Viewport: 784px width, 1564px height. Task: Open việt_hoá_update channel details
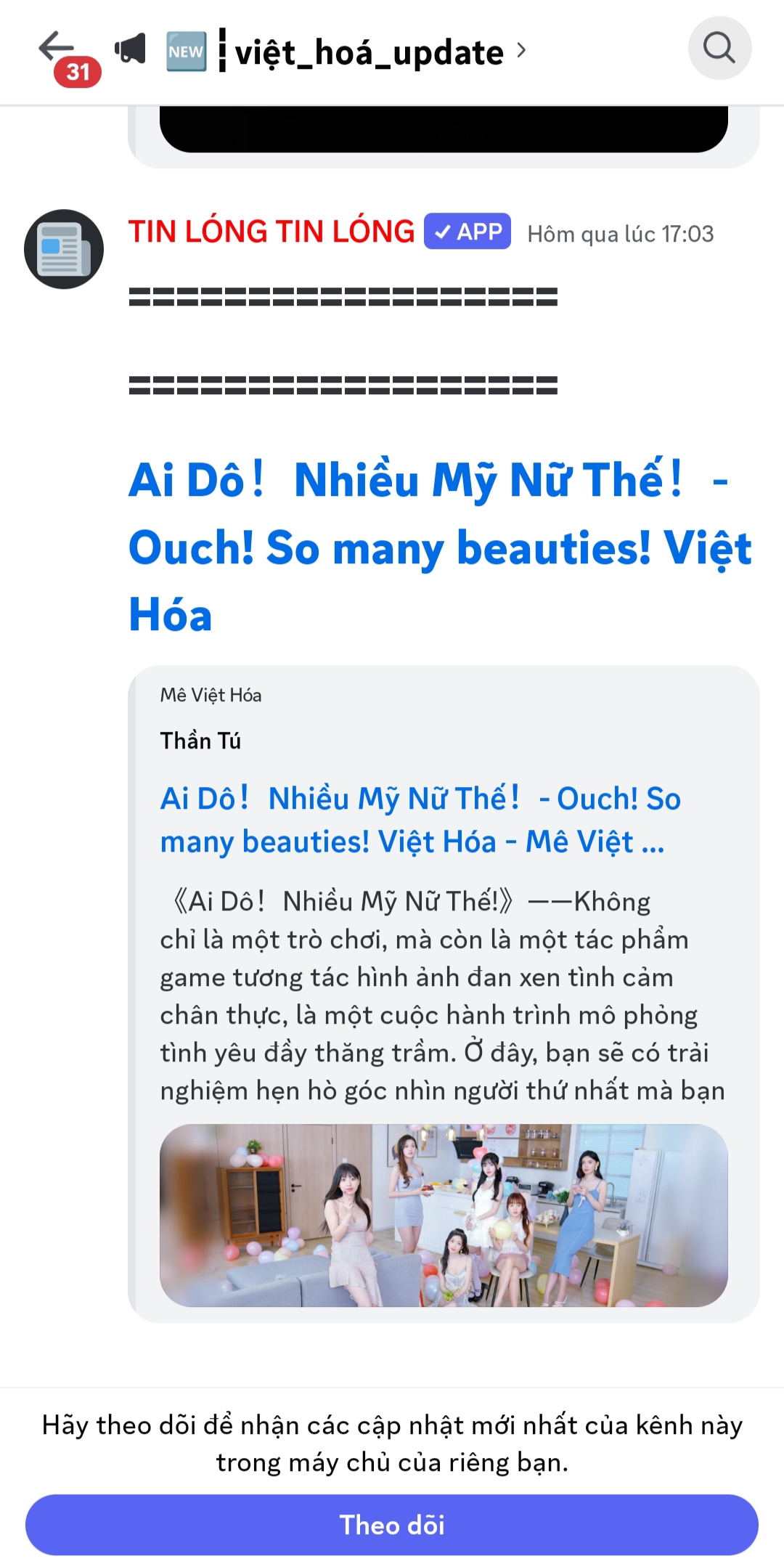click(369, 52)
